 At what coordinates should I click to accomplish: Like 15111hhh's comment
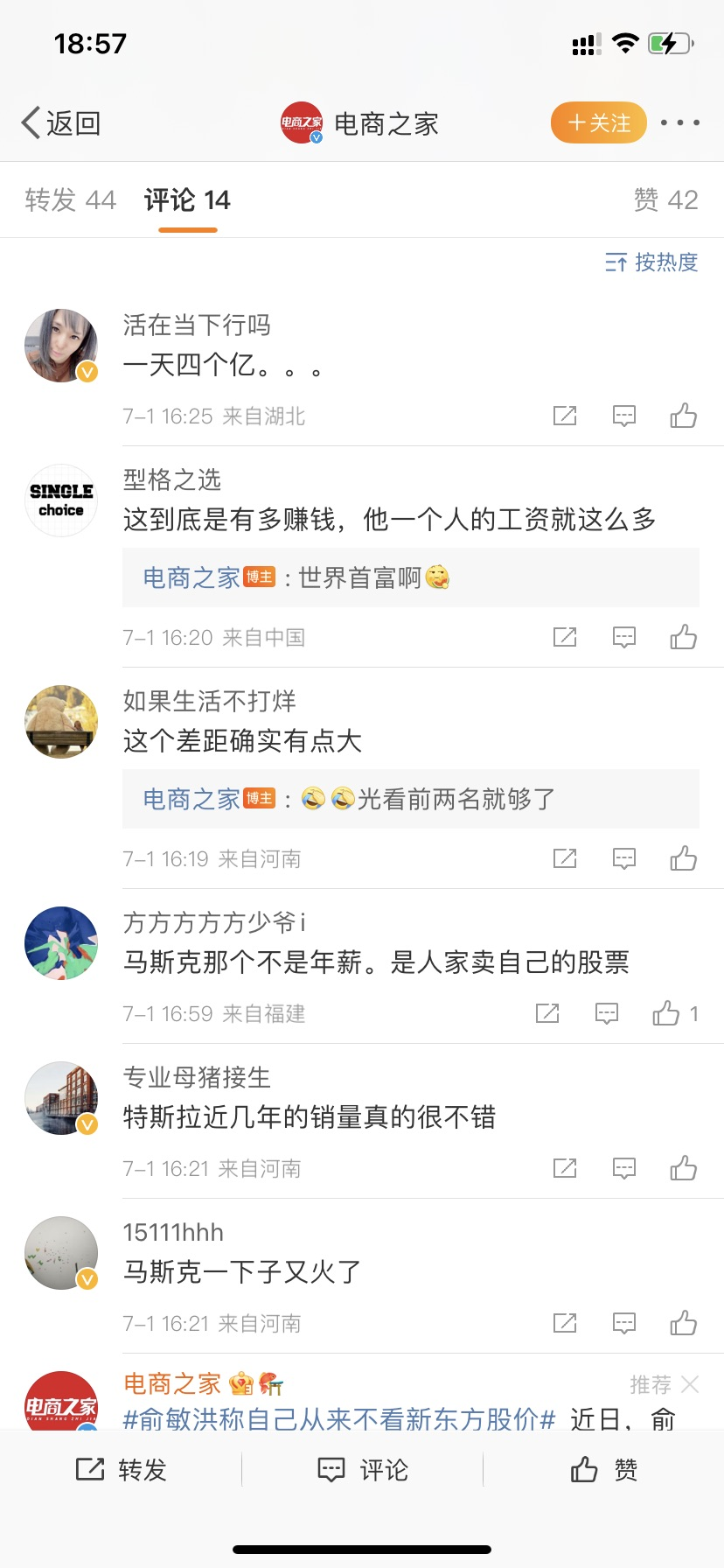pyautogui.click(x=683, y=1323)
